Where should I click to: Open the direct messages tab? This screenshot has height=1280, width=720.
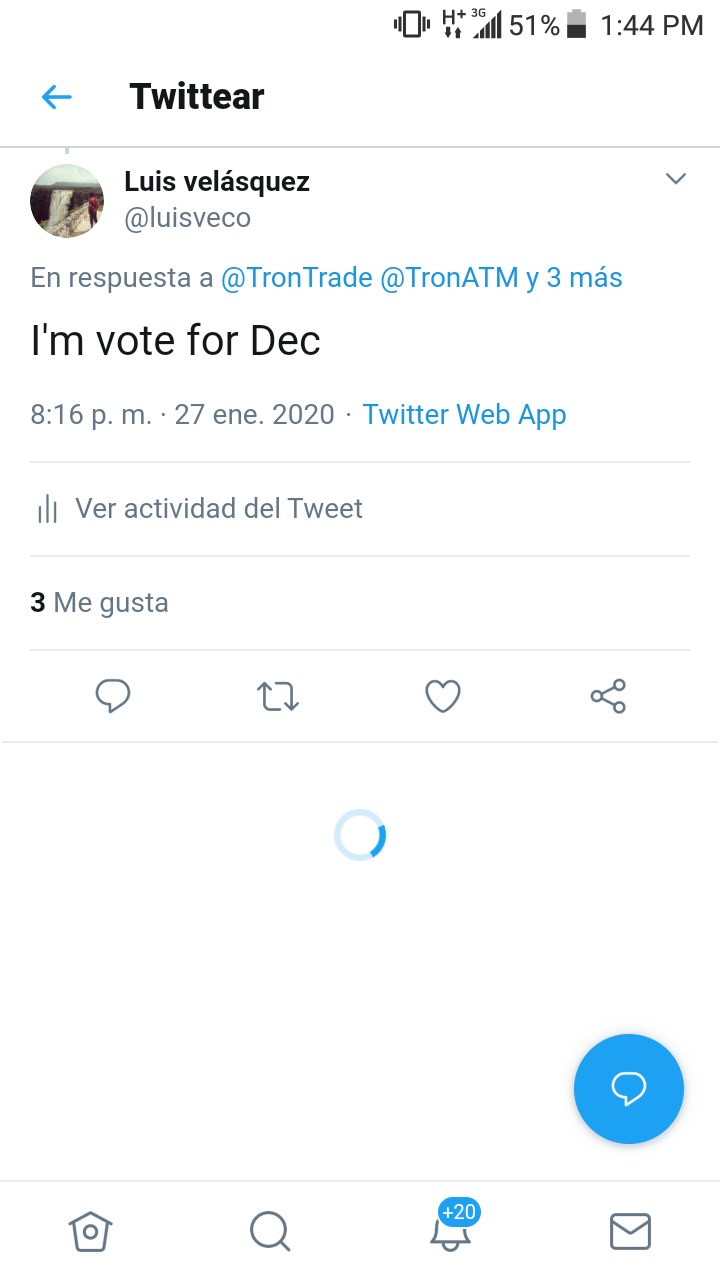coord(630,1231)
